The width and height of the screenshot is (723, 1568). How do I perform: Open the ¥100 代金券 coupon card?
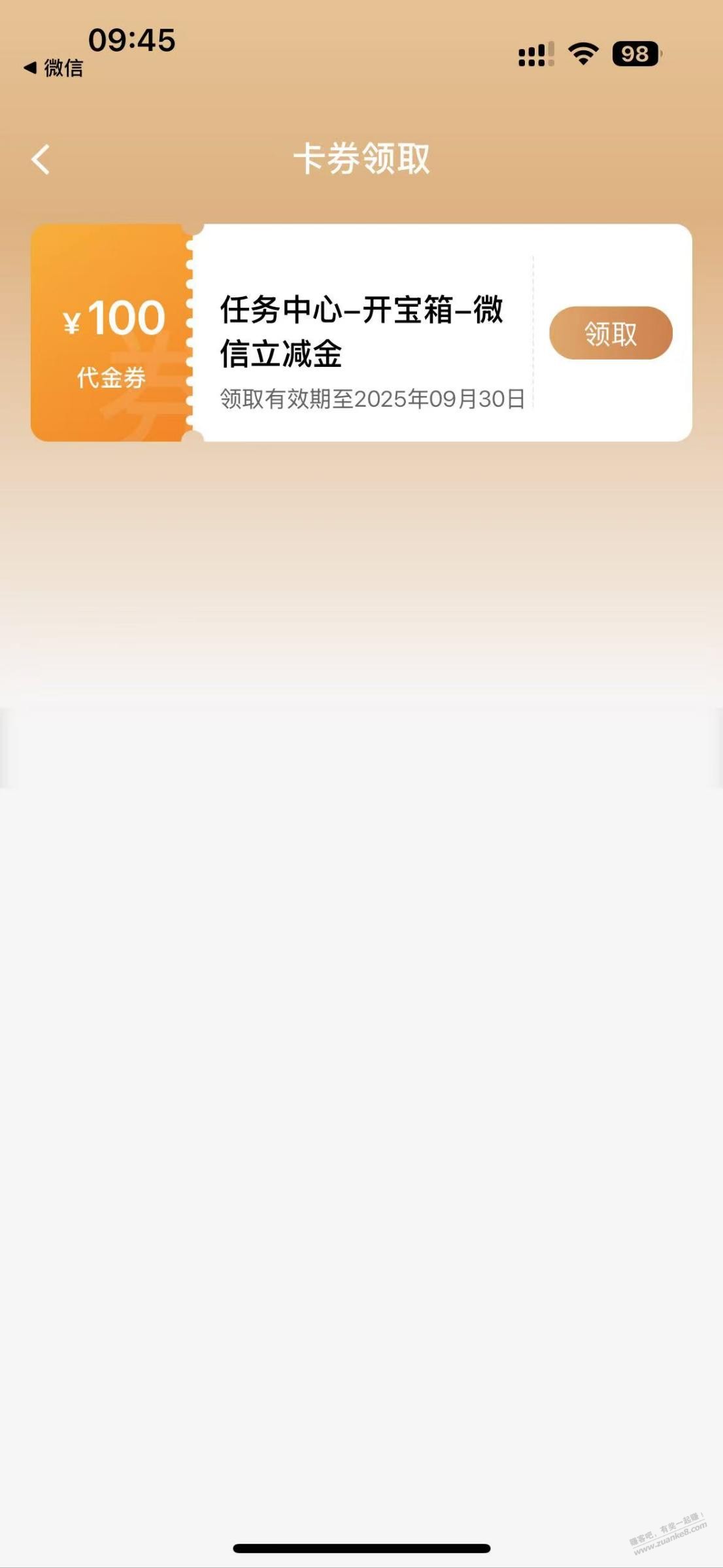point(111,333)
